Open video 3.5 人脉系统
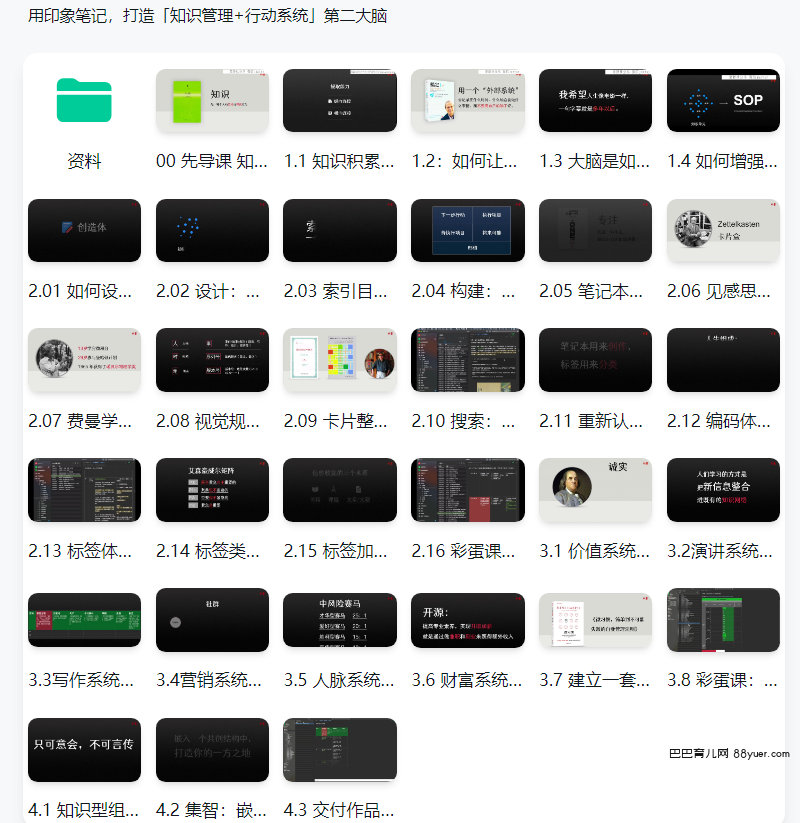This screenshot has width=800, height=823. [340, 620]
